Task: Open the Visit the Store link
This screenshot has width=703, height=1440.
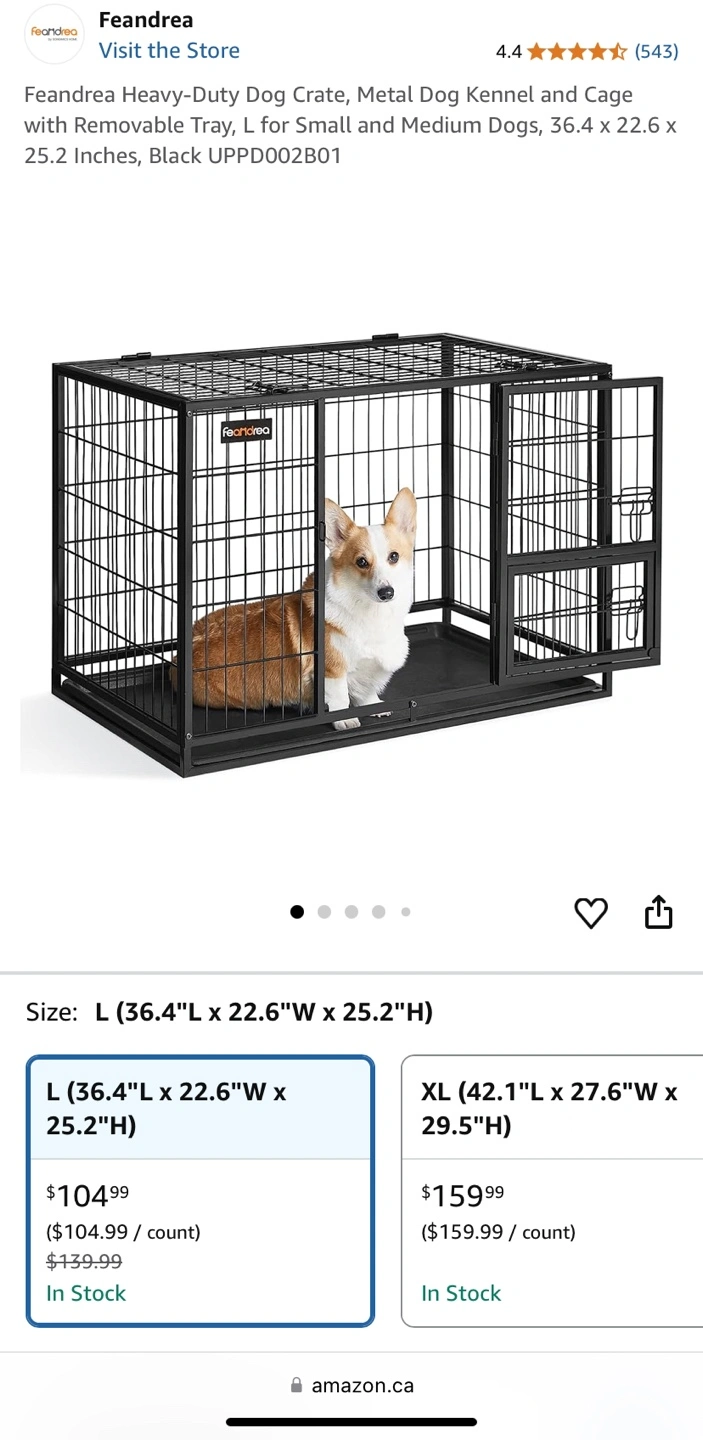Action: (x=169, y=51)
